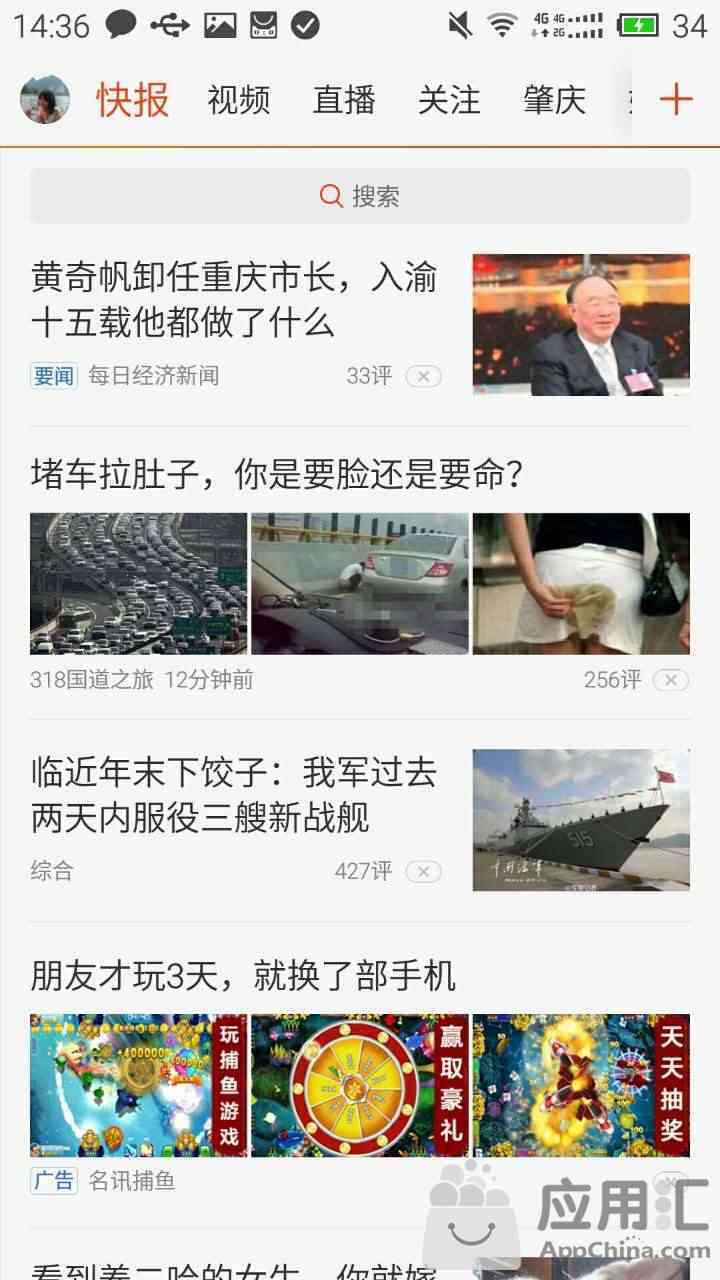The image size is (720, 1280).
Task: Open the 临近年末下饺子 warship article
Action: (234, 795)
